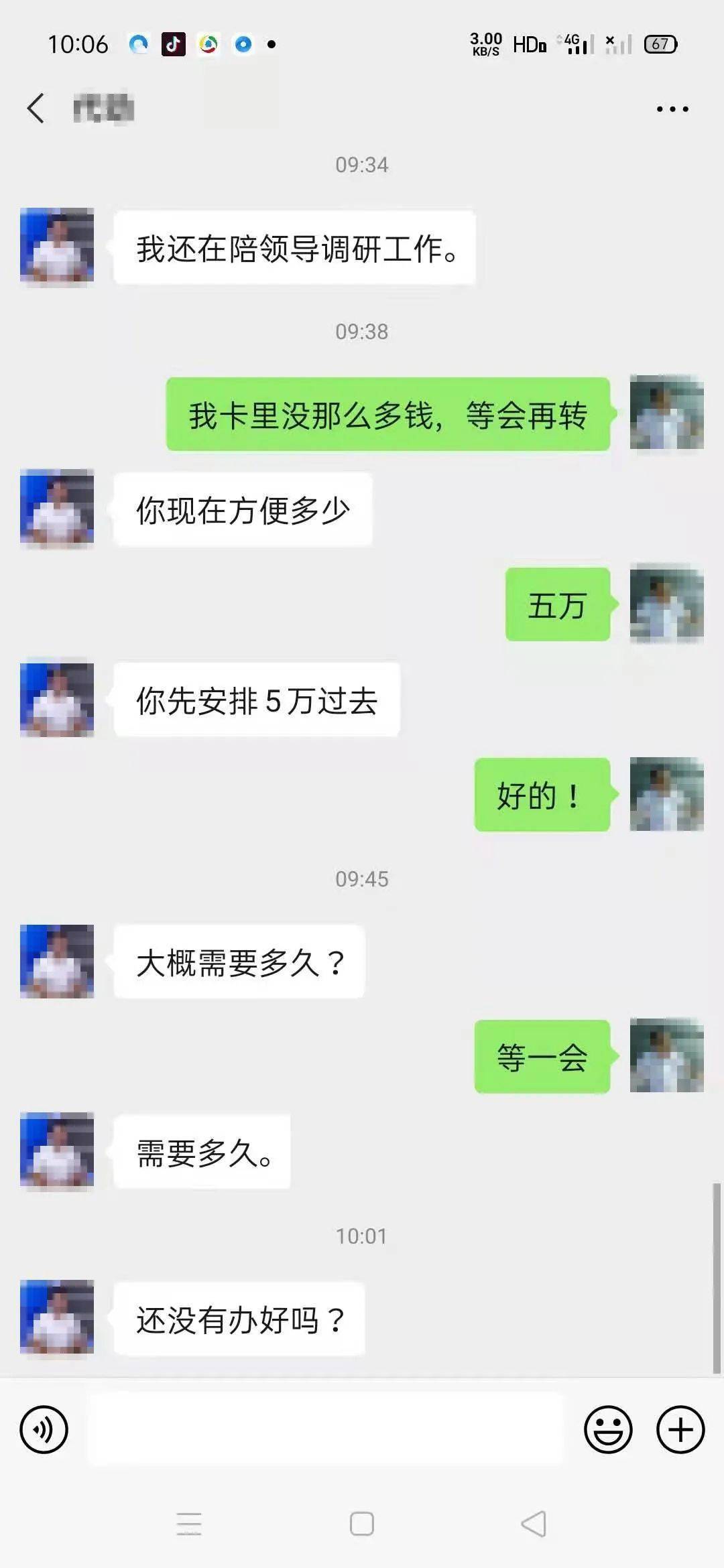The width and height of the screenshot is (724, 1568).
Task: Tap own avatar beside 五万 message
Action: tap(666, 603)
